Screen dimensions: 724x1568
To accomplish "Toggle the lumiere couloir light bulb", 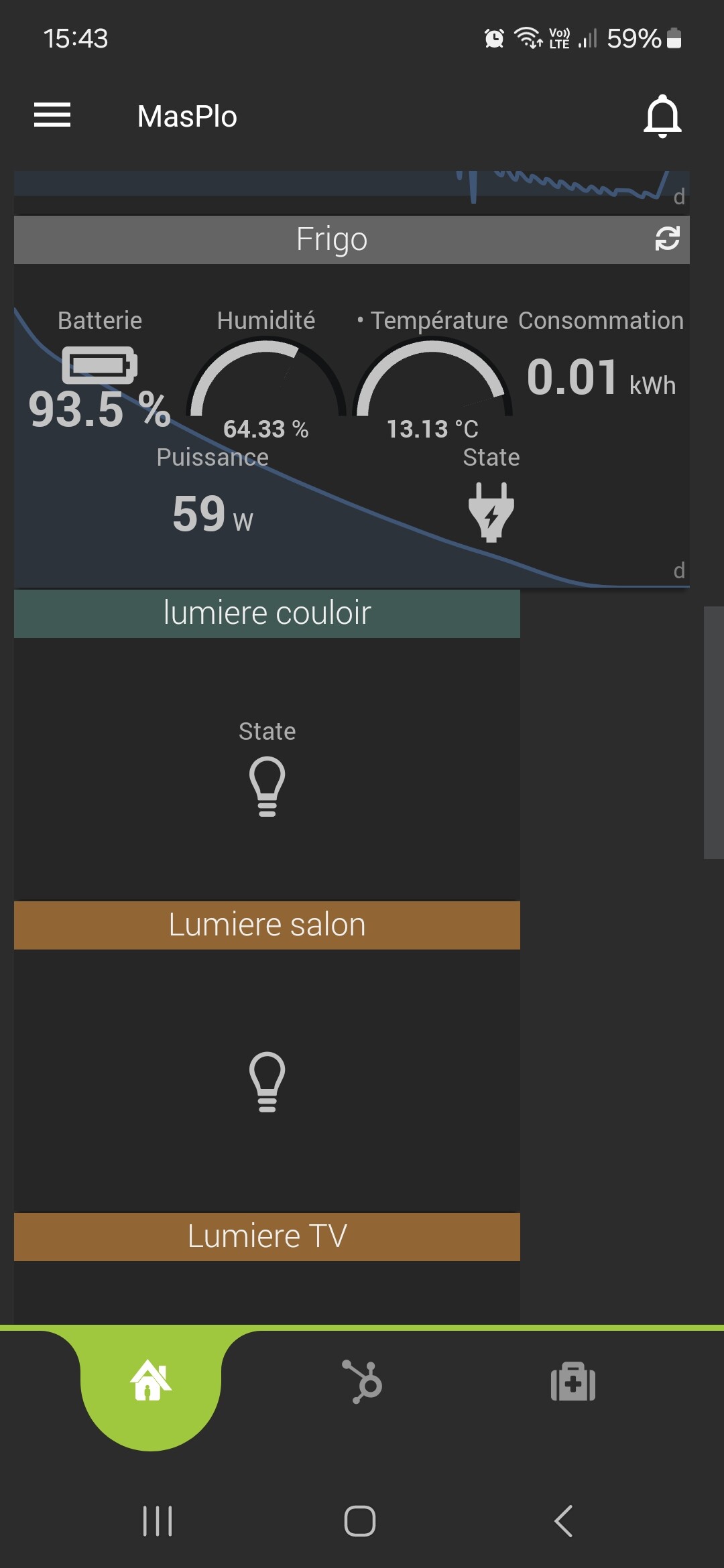I will point(267,786).
